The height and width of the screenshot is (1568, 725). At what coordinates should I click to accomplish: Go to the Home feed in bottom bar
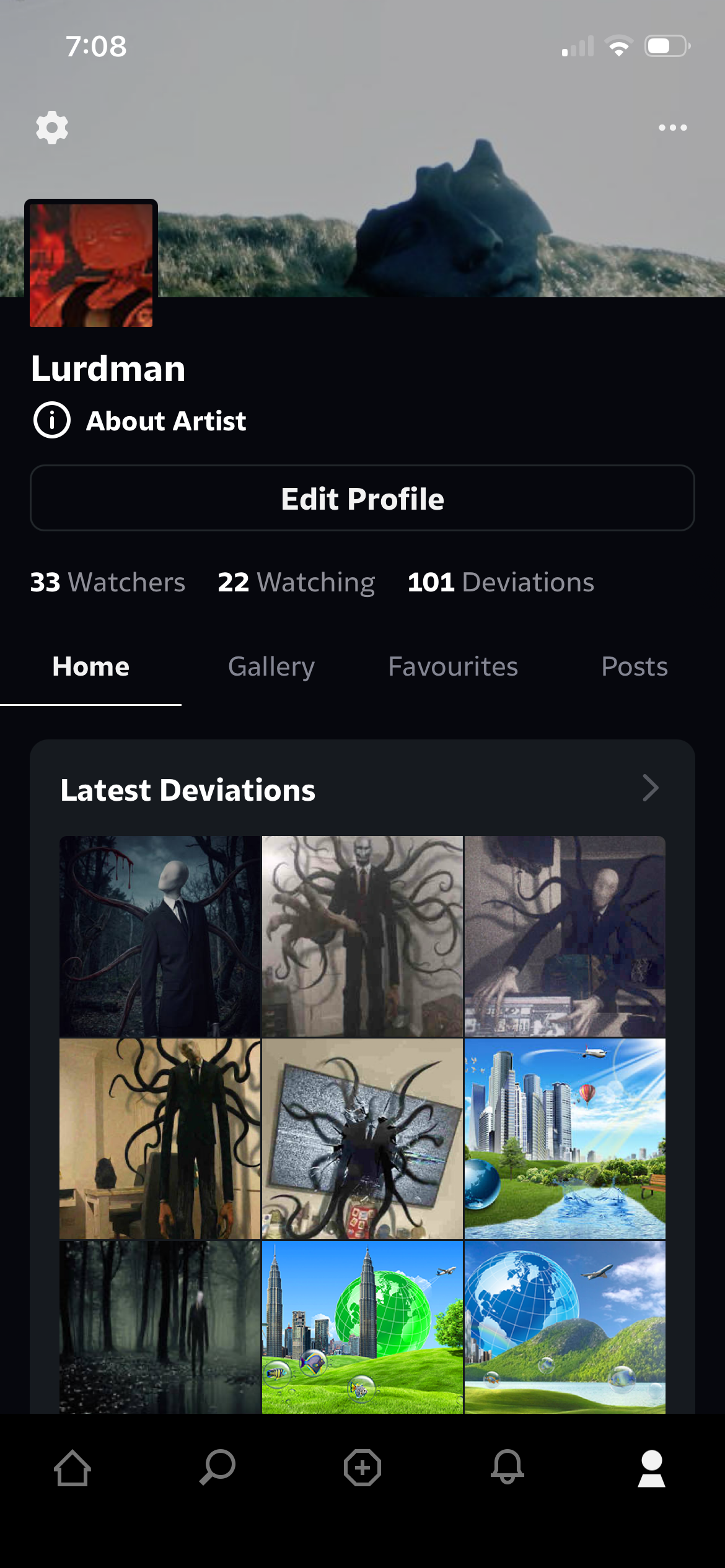point(72,1468)
